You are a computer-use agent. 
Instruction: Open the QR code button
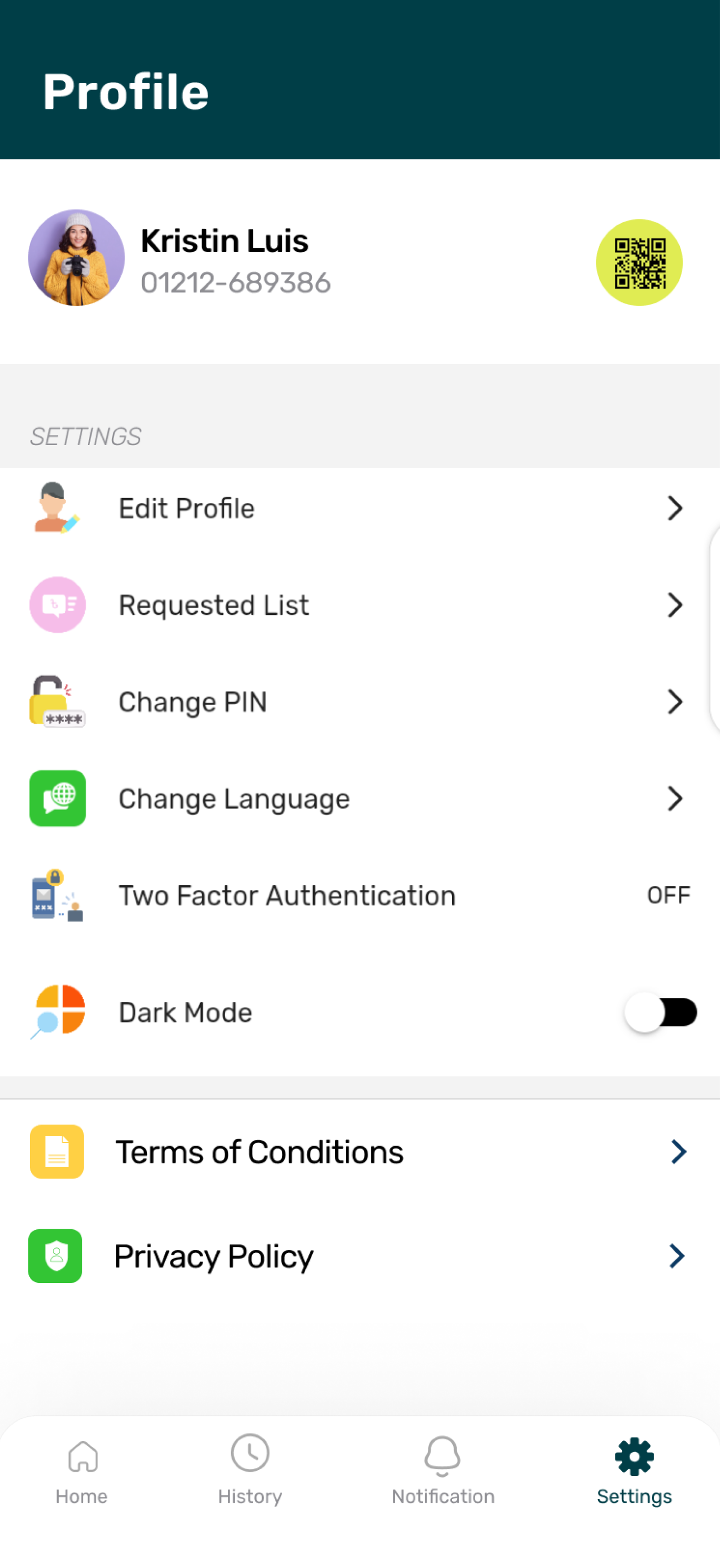click(x=638, y=262)
